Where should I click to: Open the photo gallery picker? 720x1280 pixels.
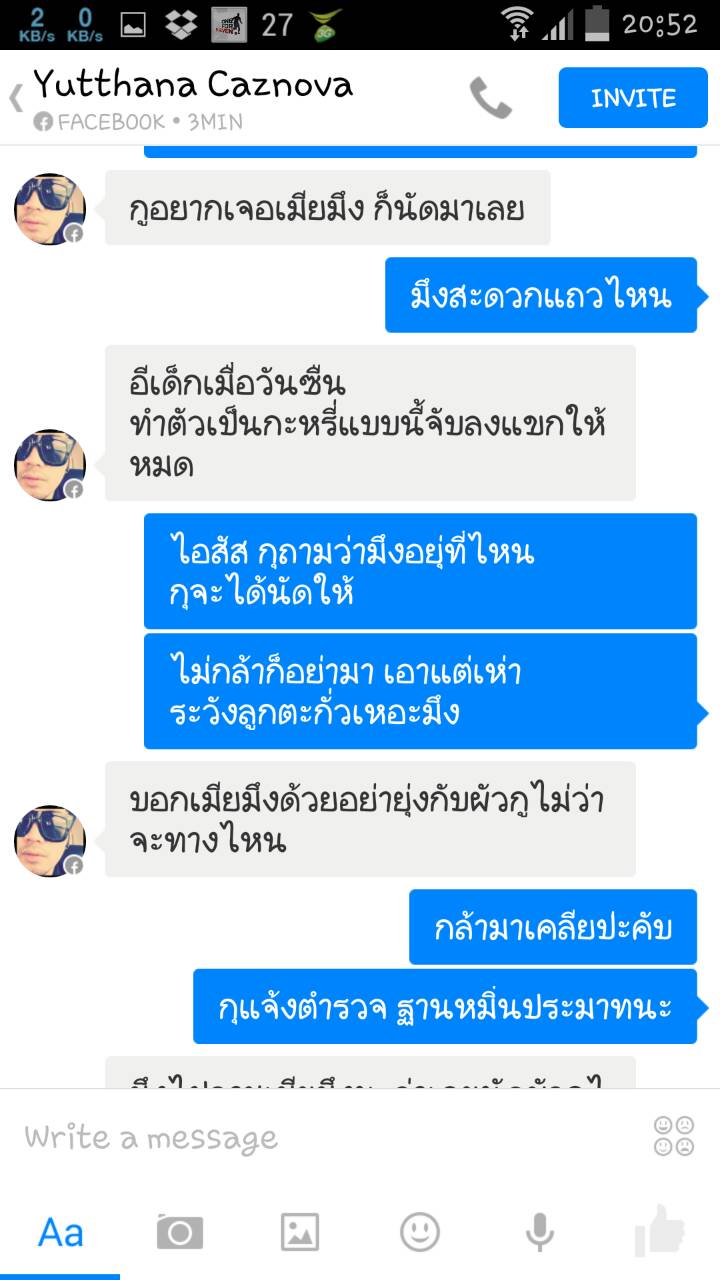(x=300, y=1232)
